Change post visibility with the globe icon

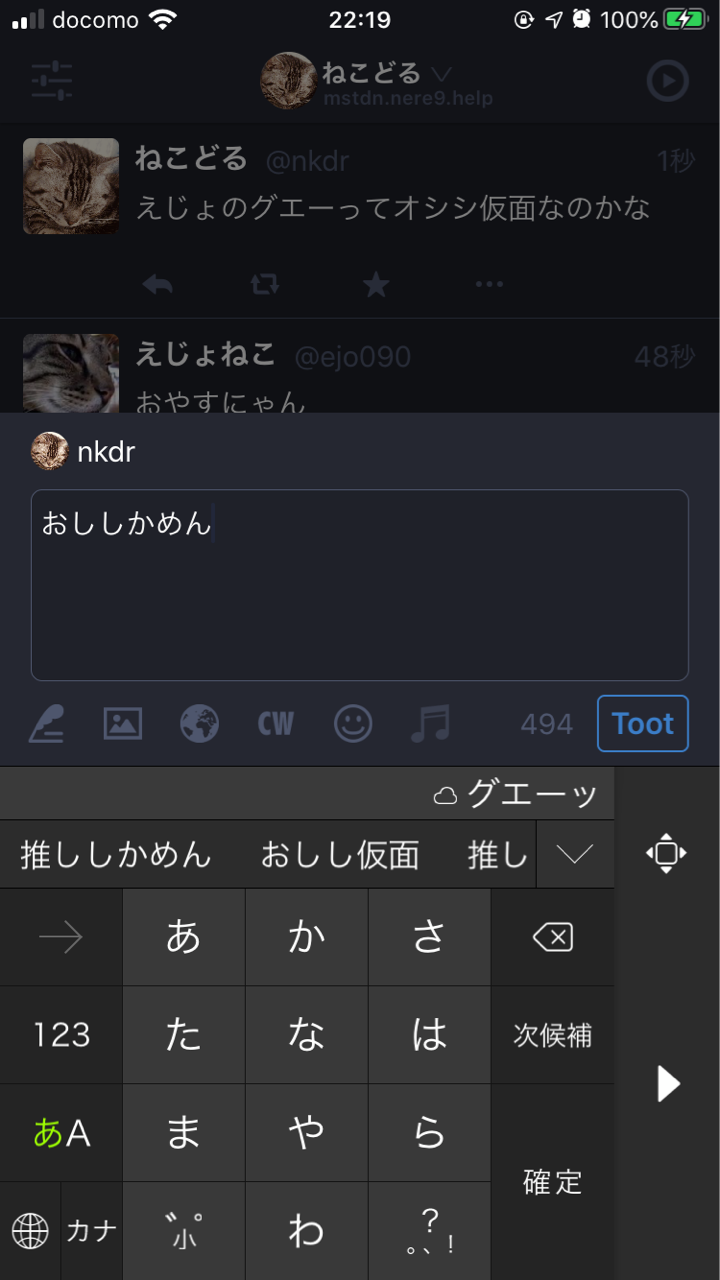point(200,724)
